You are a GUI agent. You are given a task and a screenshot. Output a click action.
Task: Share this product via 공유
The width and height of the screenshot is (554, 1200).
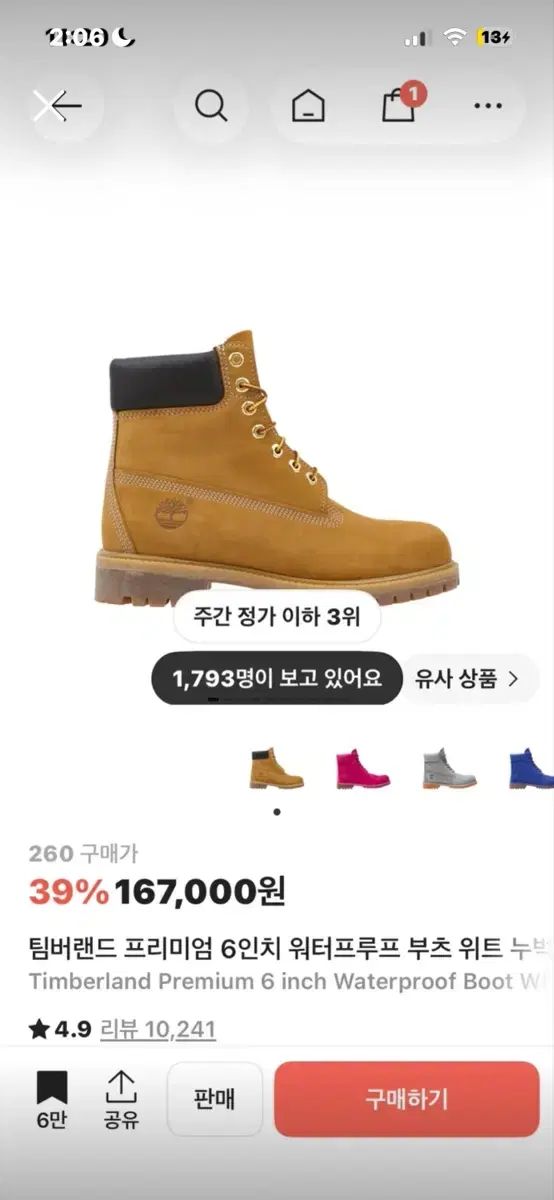[x=121, y=1100]
